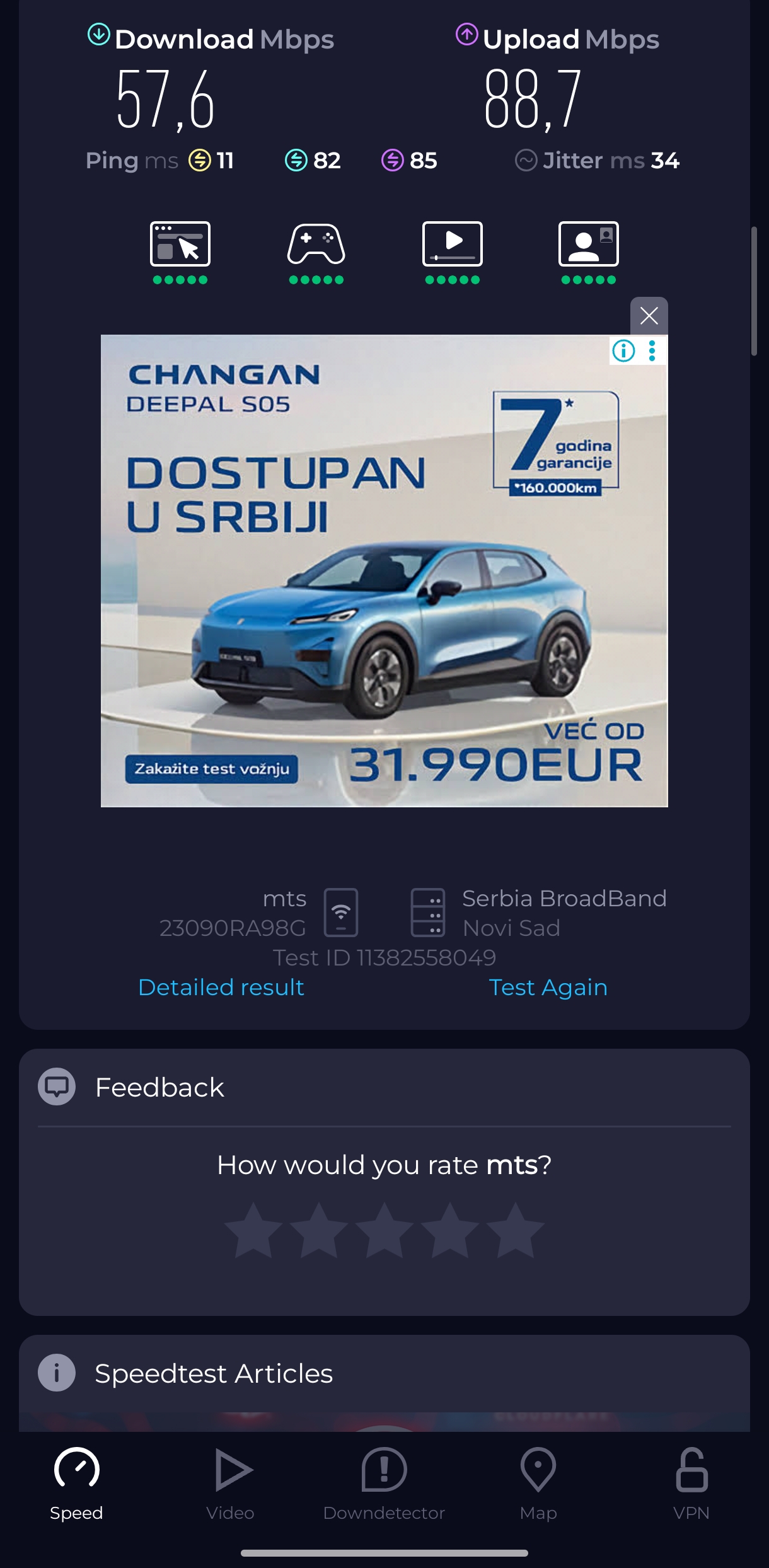Open the ad options three-dot menu
This screenshot has height=1568, width=769.
(652, 350)
